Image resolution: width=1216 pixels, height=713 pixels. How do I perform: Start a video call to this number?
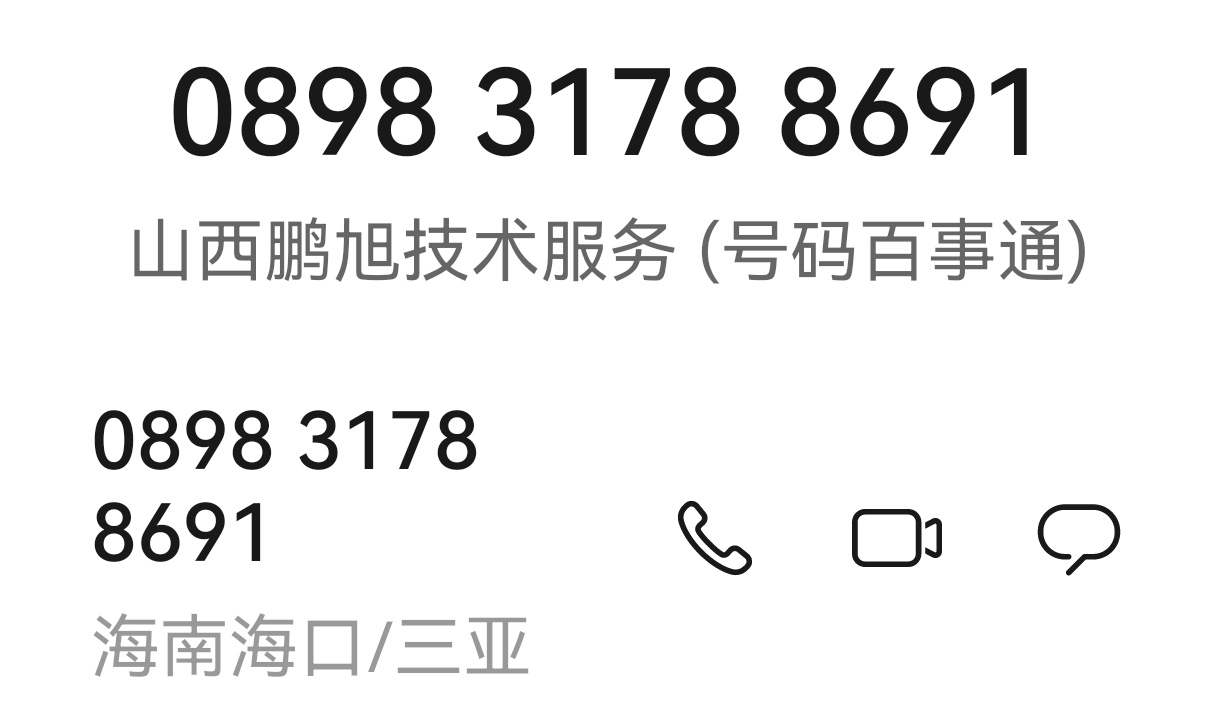point(896,538)
